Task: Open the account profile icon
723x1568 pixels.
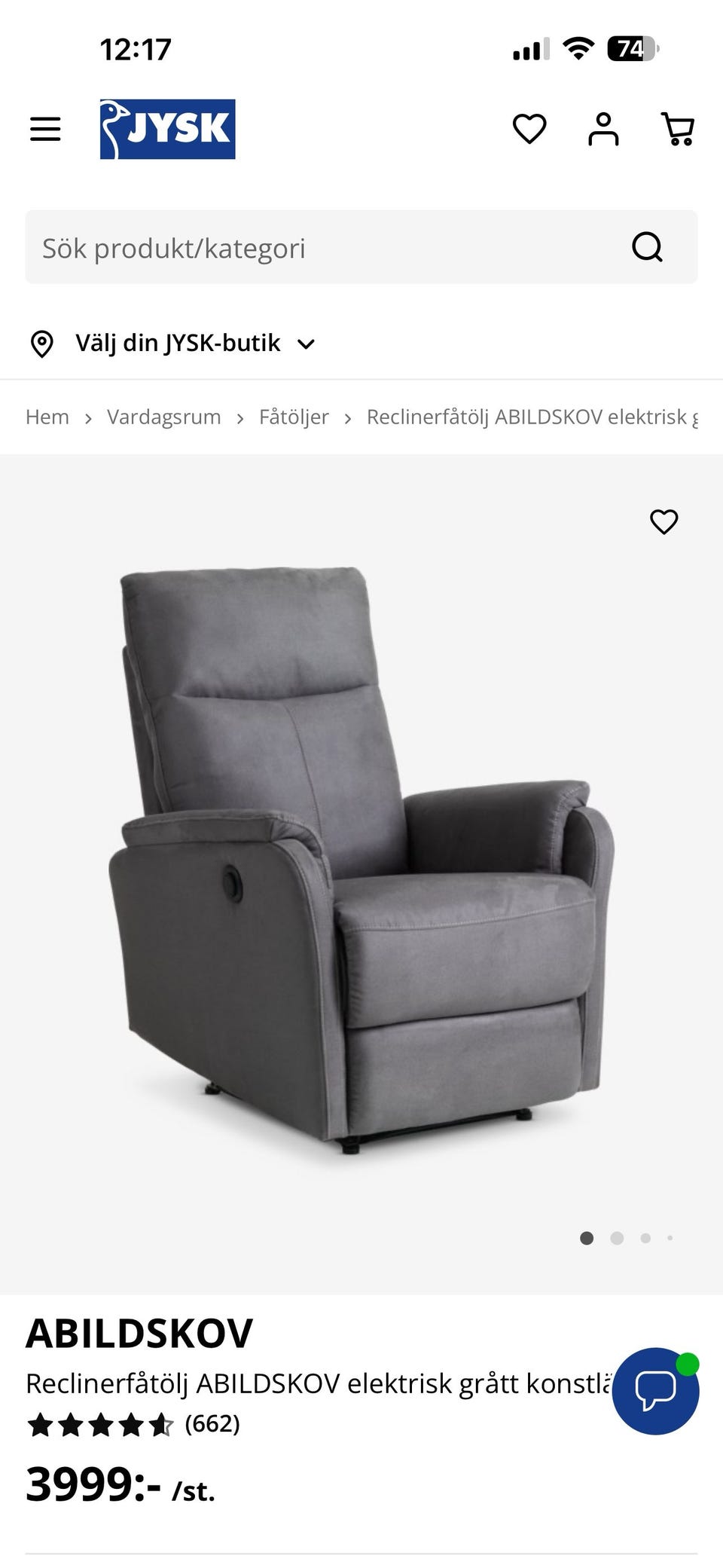Action: point(603,129)
